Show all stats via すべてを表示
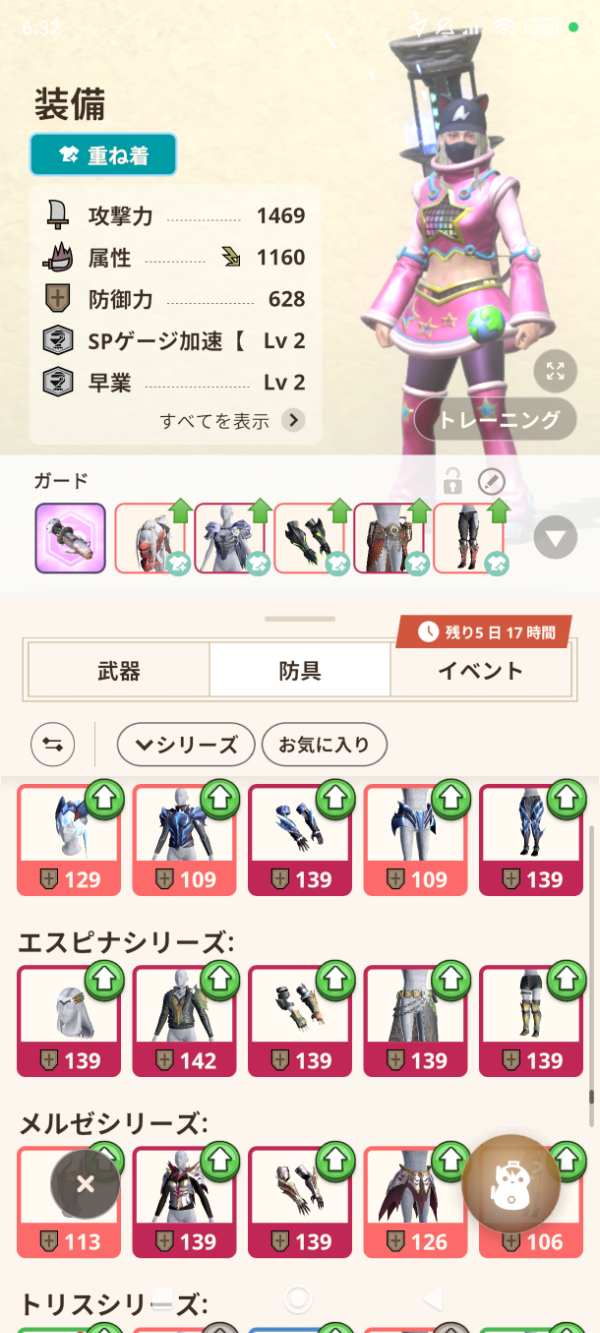The image size is (600, 1333). click(x=231, y=421)
